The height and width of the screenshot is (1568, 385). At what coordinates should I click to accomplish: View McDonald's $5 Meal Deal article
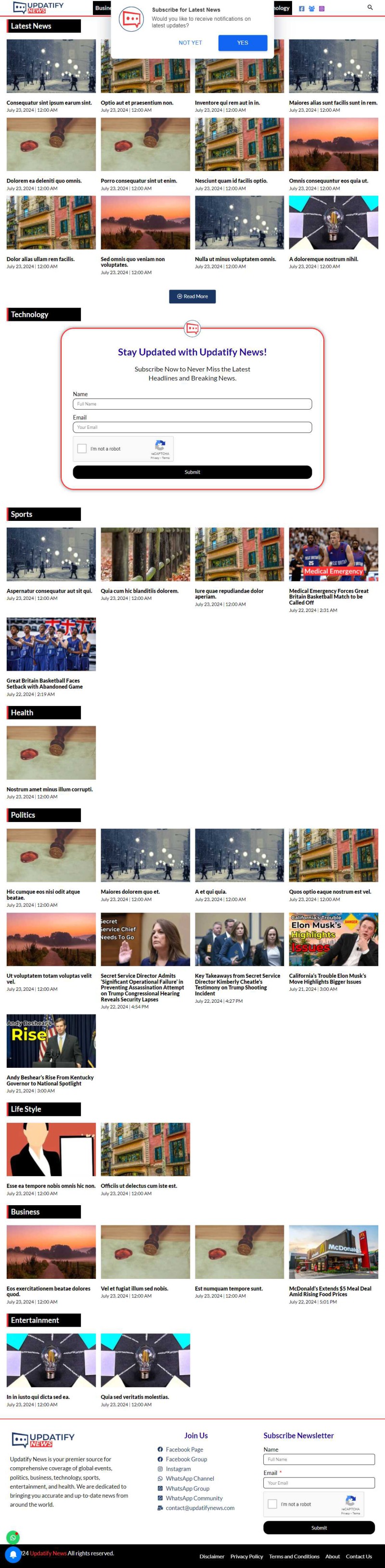[x=330, y=1292]
